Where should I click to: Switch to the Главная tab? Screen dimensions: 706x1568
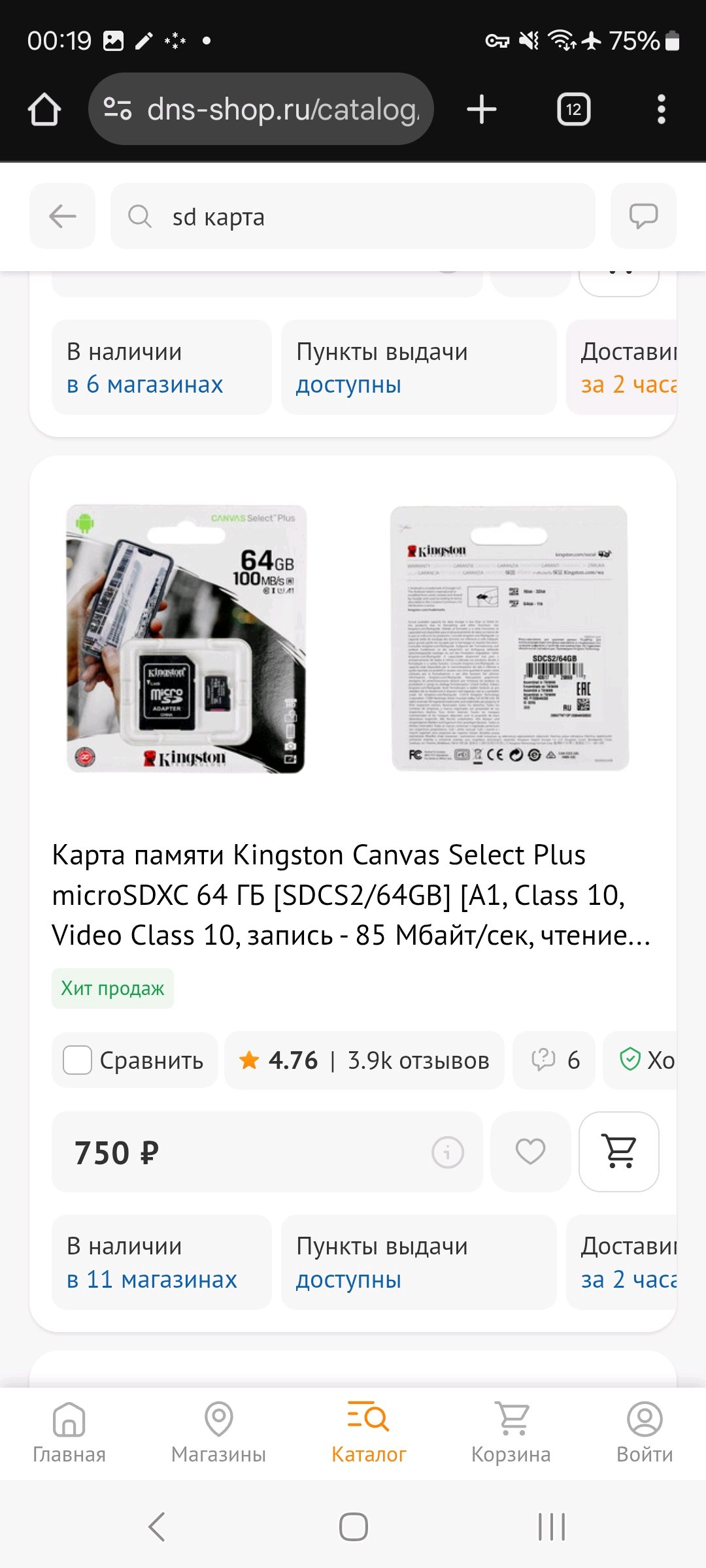[69, 1432]
